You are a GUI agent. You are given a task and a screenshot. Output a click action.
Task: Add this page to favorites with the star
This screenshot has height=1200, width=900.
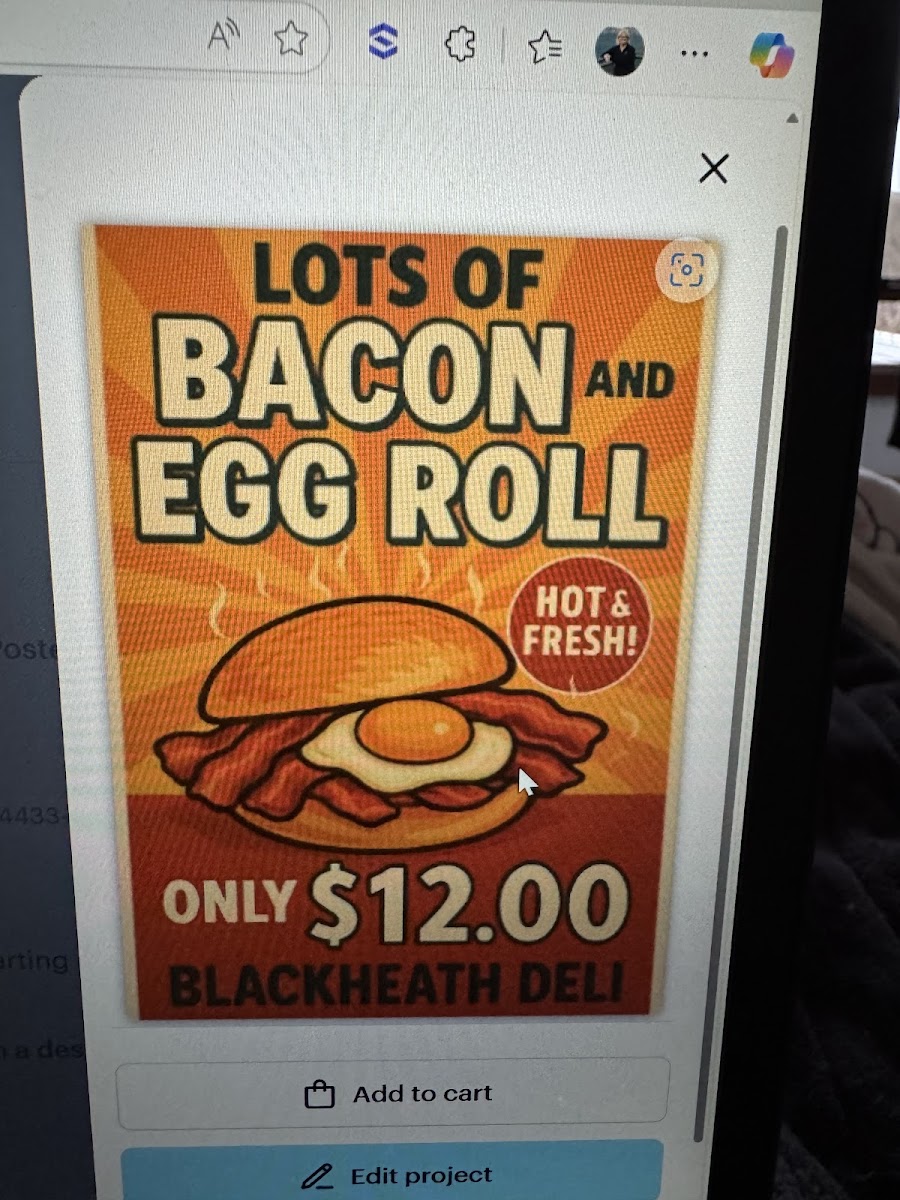tap(290, 41)
